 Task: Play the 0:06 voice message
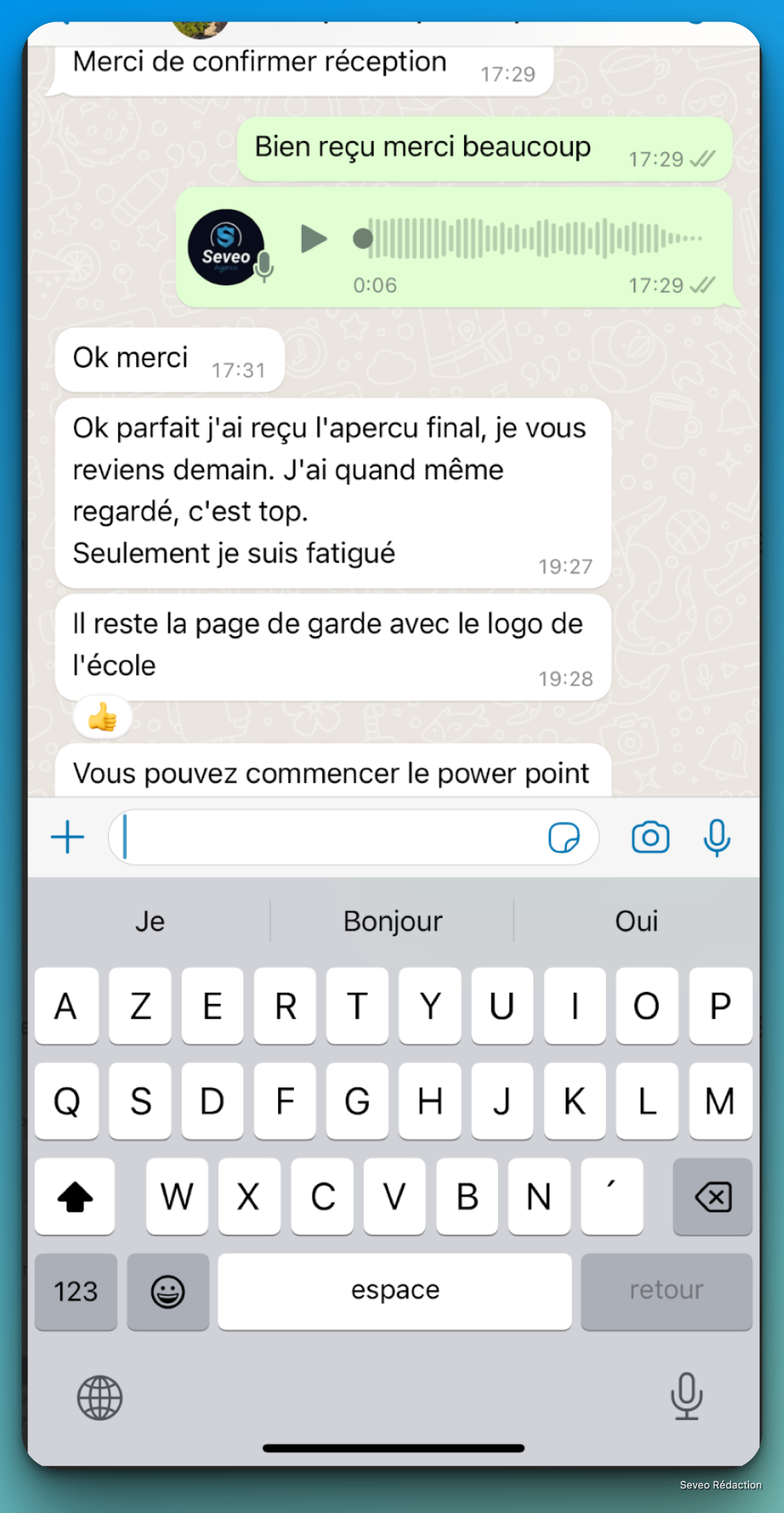click(x=313, y=239)
